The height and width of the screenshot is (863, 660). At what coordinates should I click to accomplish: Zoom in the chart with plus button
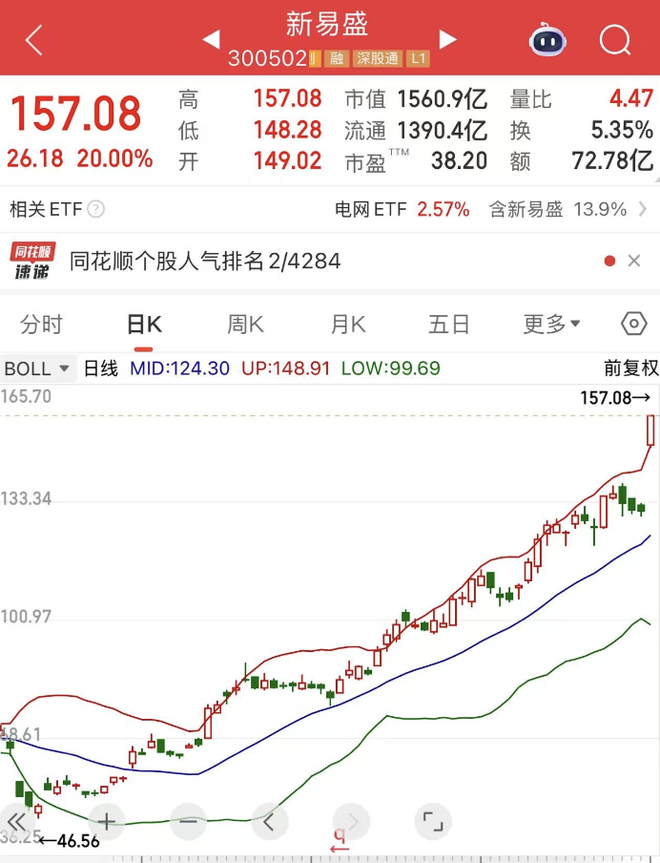(106, 822)
